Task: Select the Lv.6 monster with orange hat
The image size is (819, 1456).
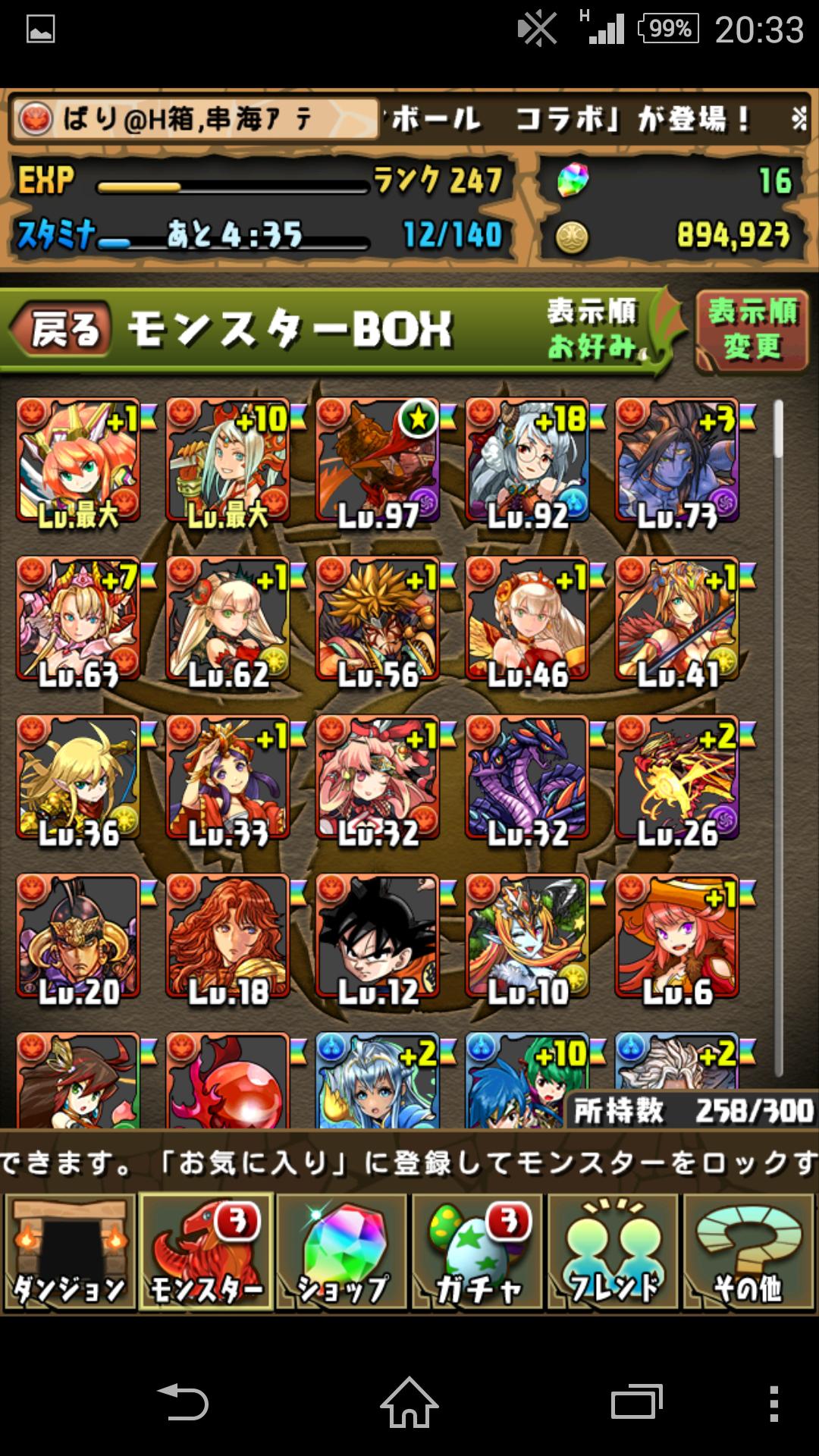Action: coord(677,938)
